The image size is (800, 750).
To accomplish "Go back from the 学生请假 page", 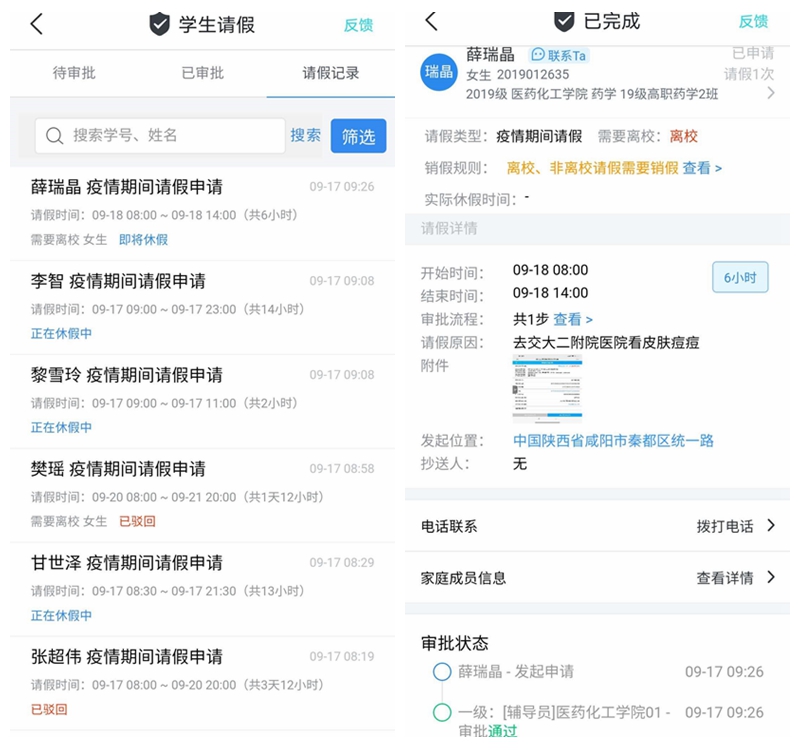I will point(37,24).
